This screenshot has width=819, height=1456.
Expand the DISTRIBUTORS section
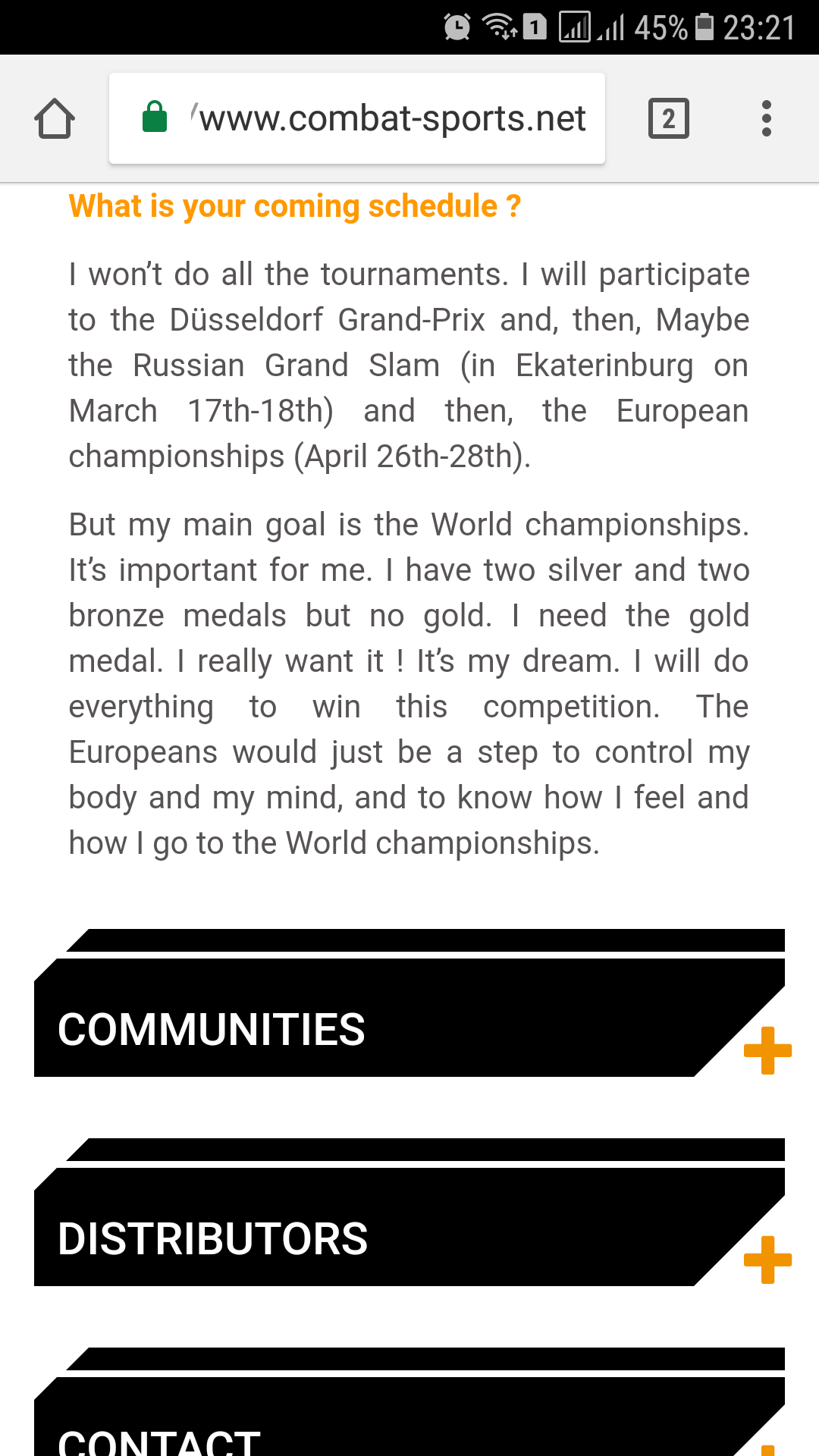[767, 1260]
